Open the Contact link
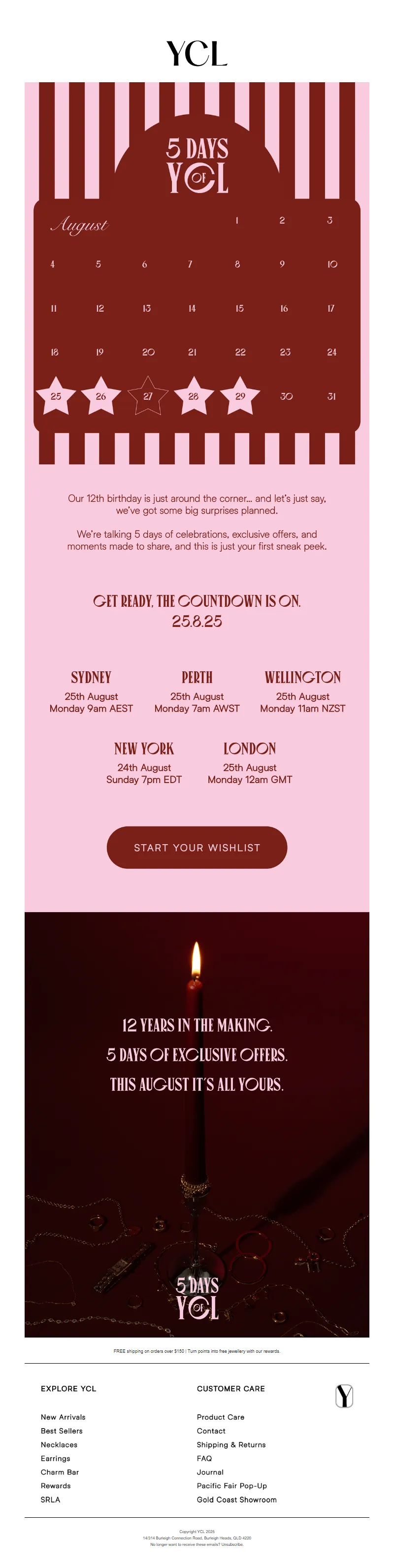The height and width of the screenshot is (1568, 394). pos(211,1431)
